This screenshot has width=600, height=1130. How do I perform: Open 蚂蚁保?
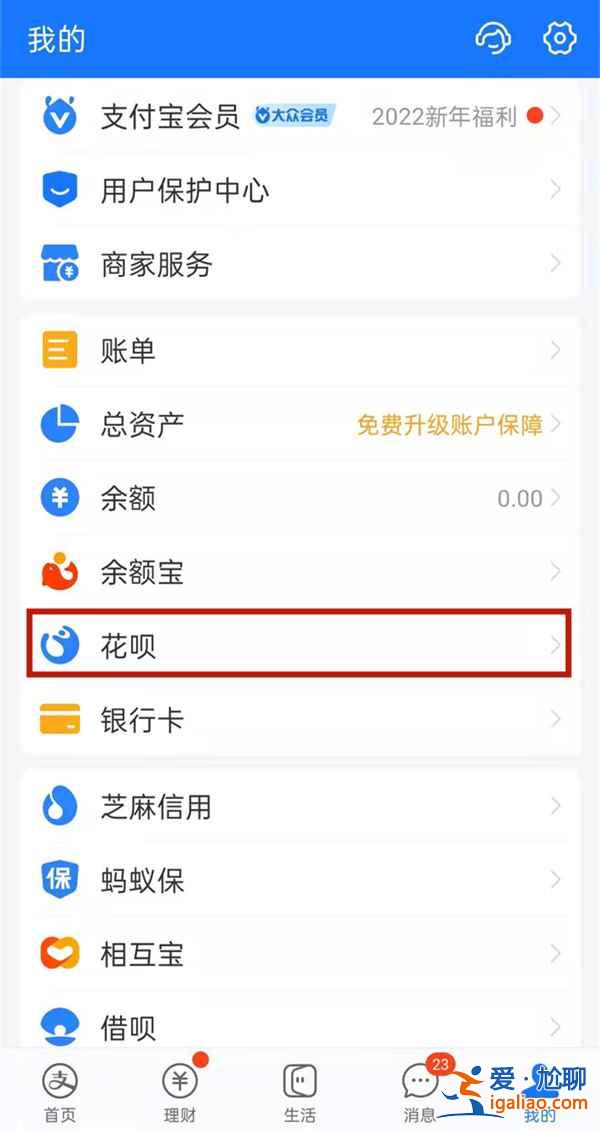tap(300, 880)
